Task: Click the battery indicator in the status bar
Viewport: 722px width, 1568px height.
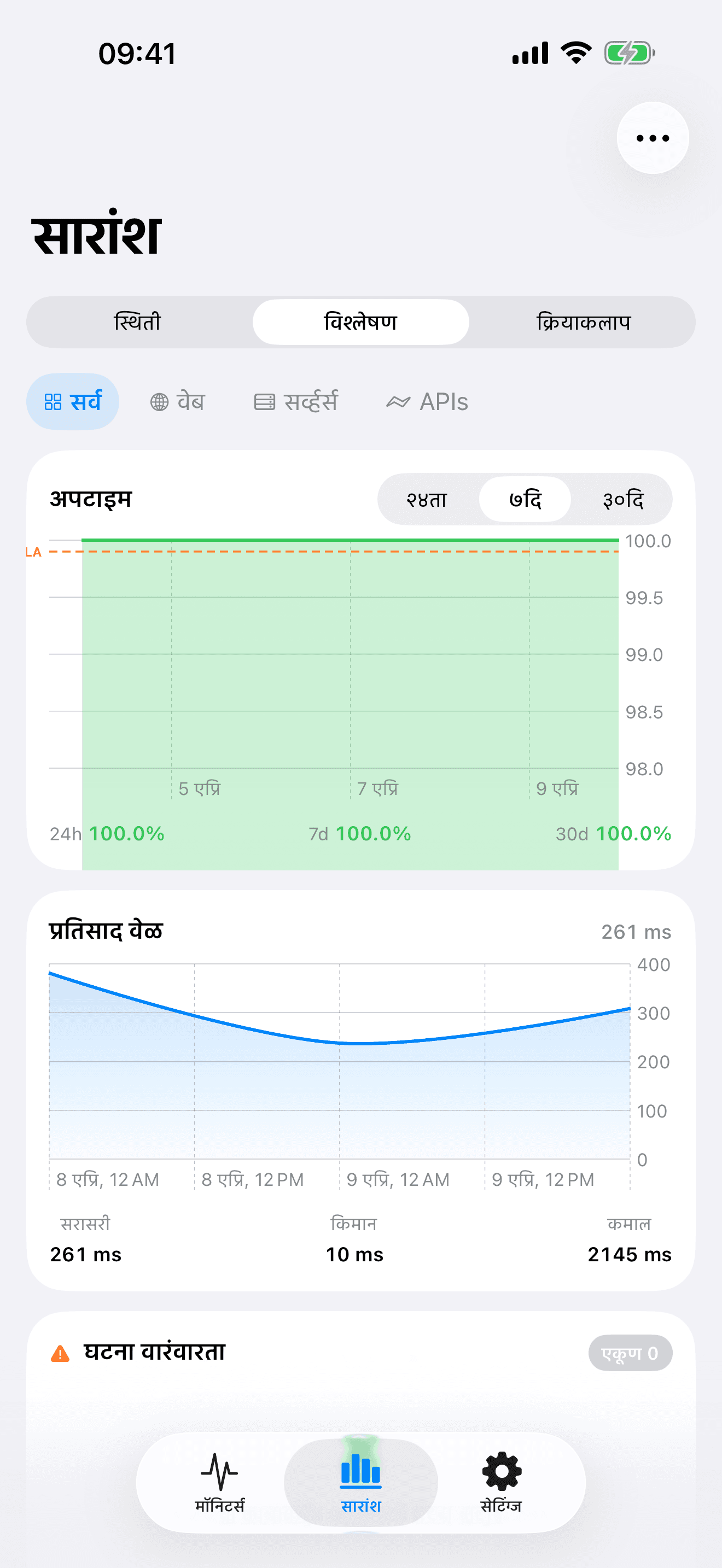Action: tap(627, 54)
